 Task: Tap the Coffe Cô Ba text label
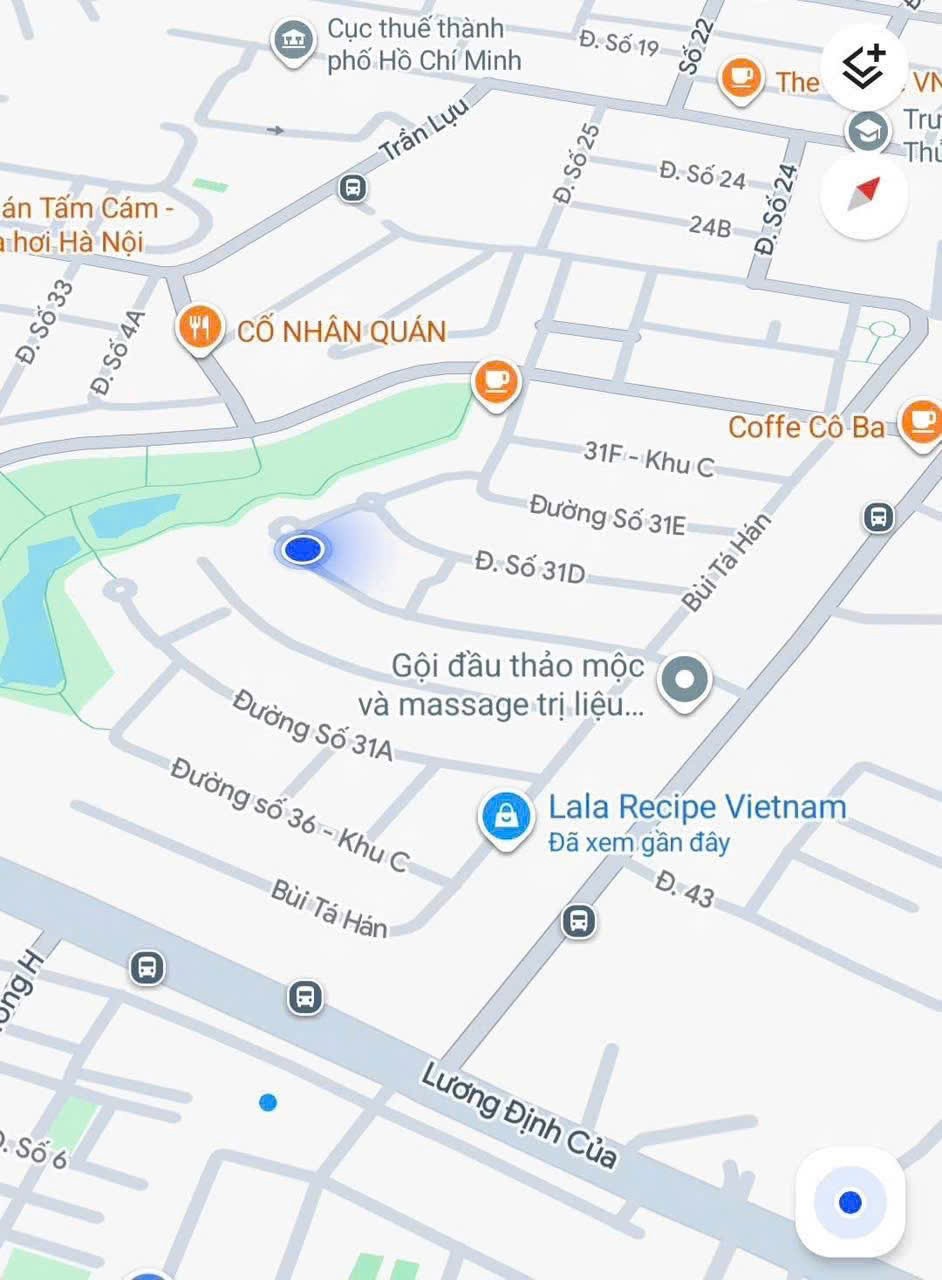coord(806,427)
